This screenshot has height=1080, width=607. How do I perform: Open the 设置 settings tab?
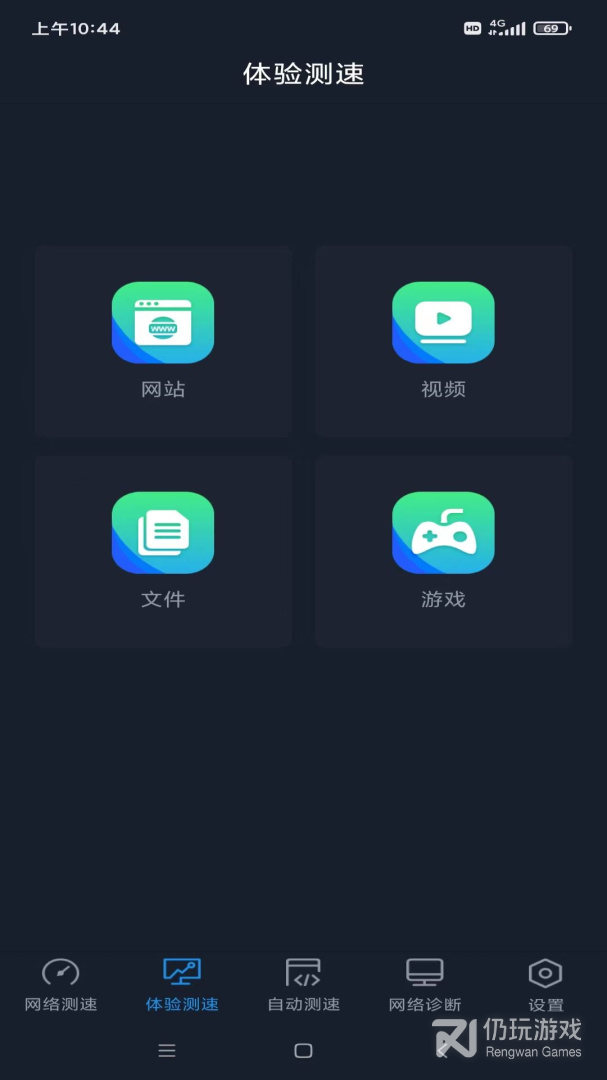tap(546, 985)
